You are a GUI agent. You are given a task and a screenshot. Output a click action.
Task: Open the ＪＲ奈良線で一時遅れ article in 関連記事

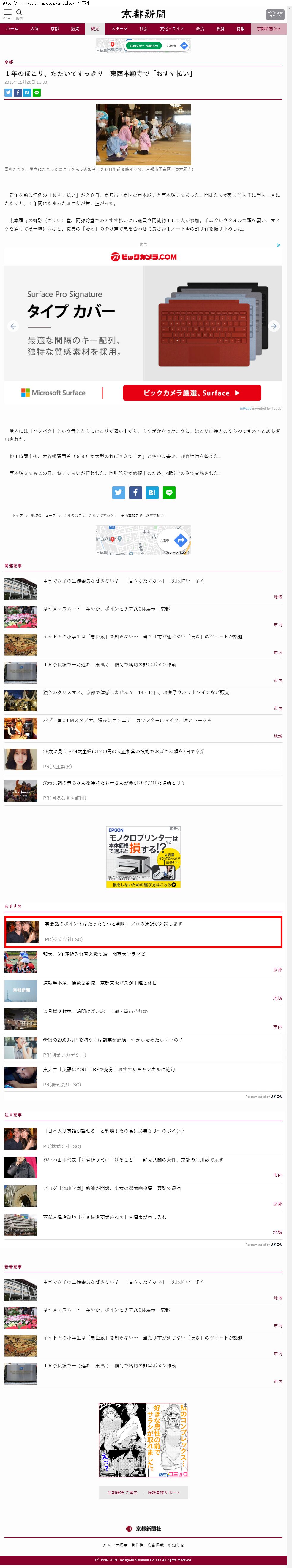(x=110, y=664)
